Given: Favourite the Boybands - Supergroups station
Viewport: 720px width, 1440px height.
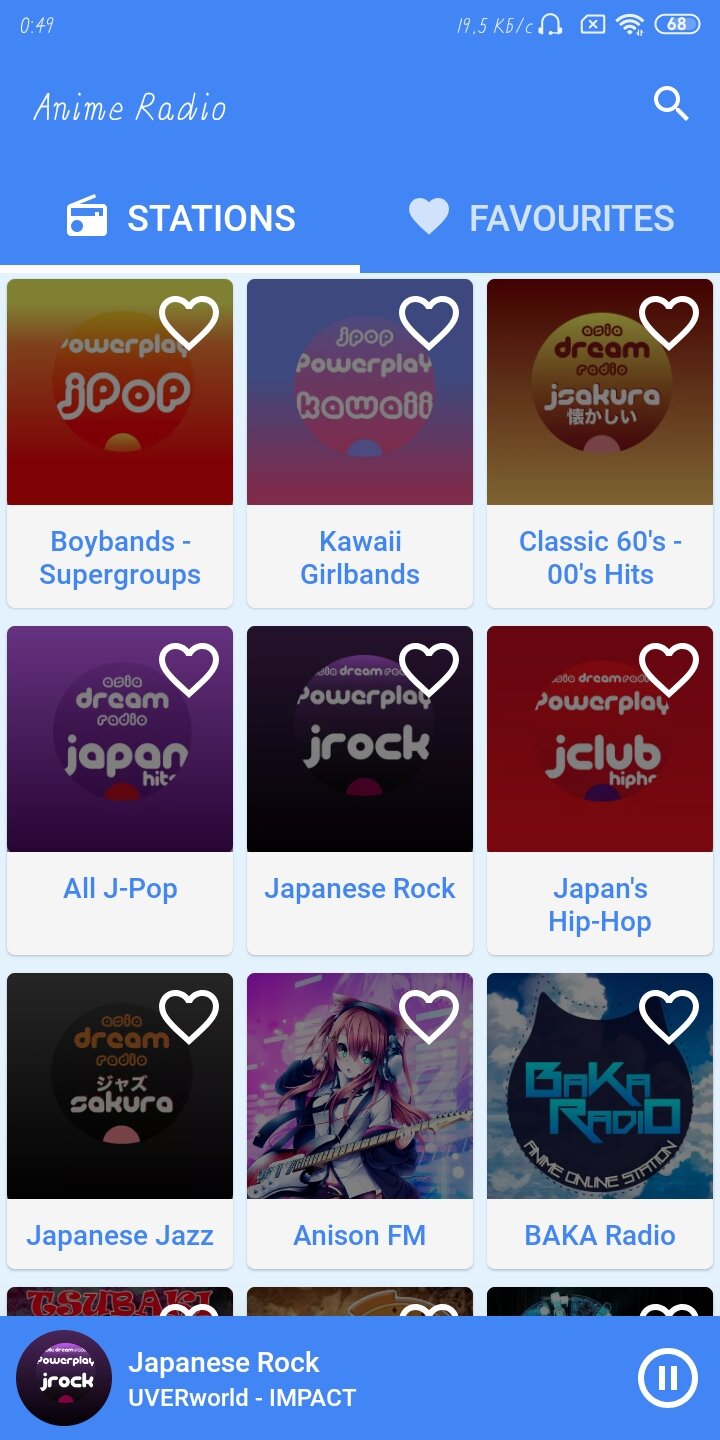Looking at the screenshot, I should [x=189, y=322].
